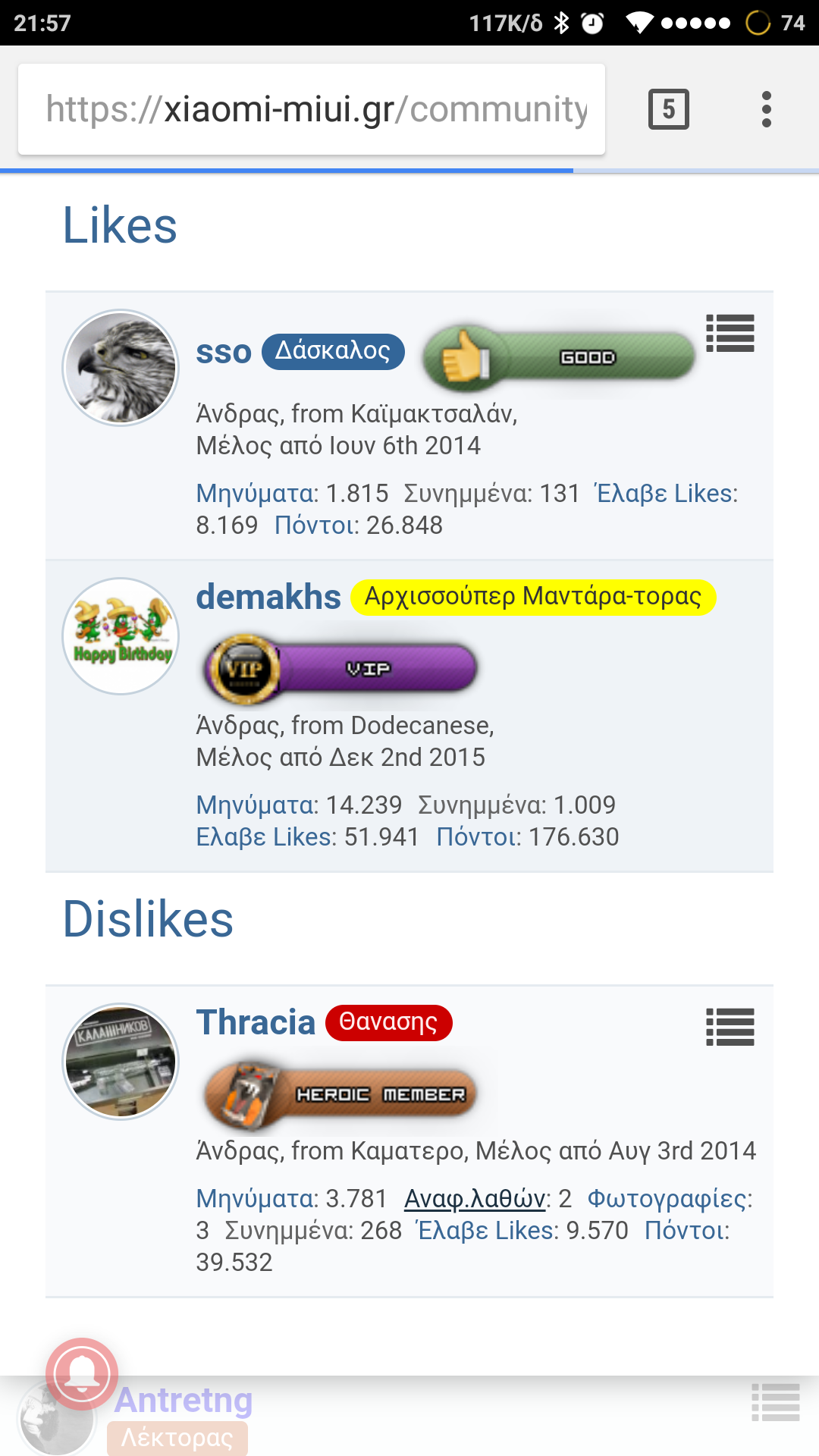
Task: Open the list menu for sso
Action: [730, 333]
